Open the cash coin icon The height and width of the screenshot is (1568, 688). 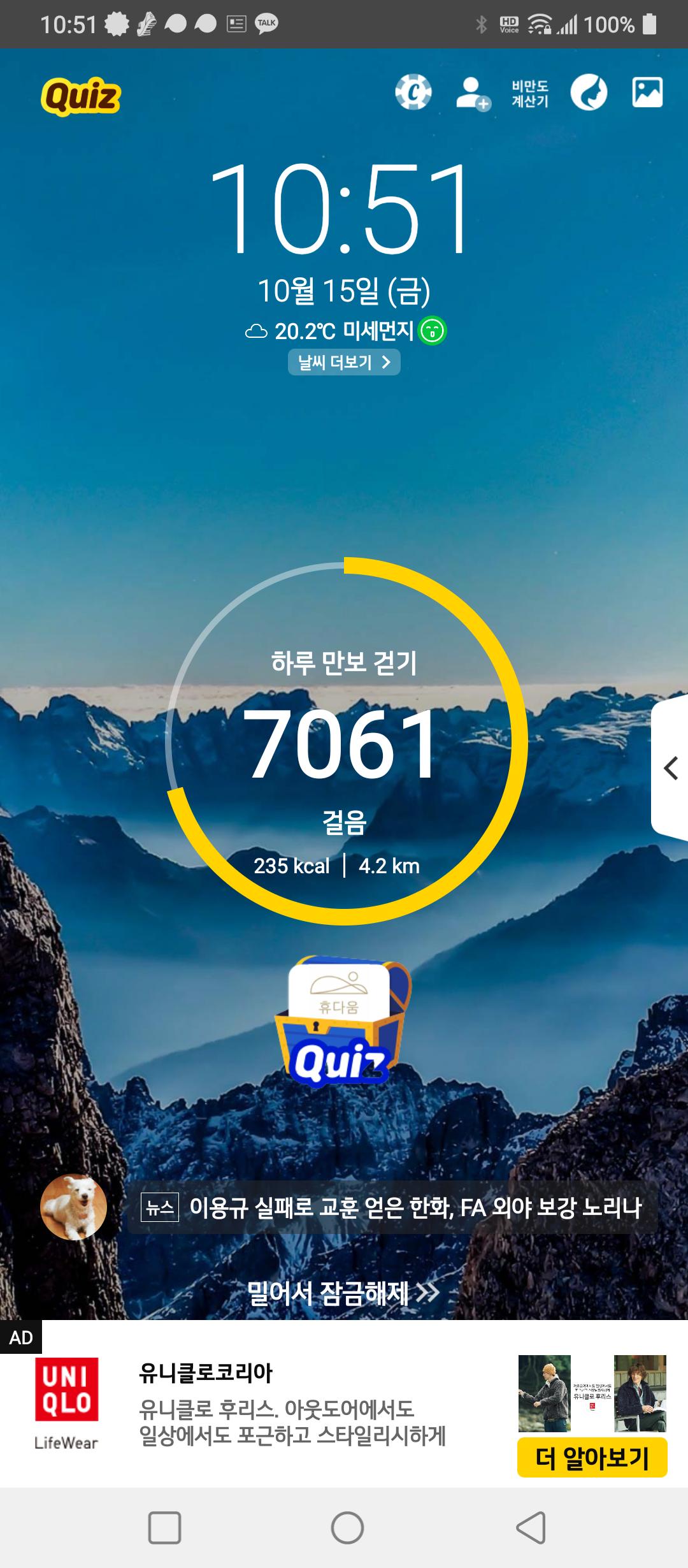pos(413,92)
